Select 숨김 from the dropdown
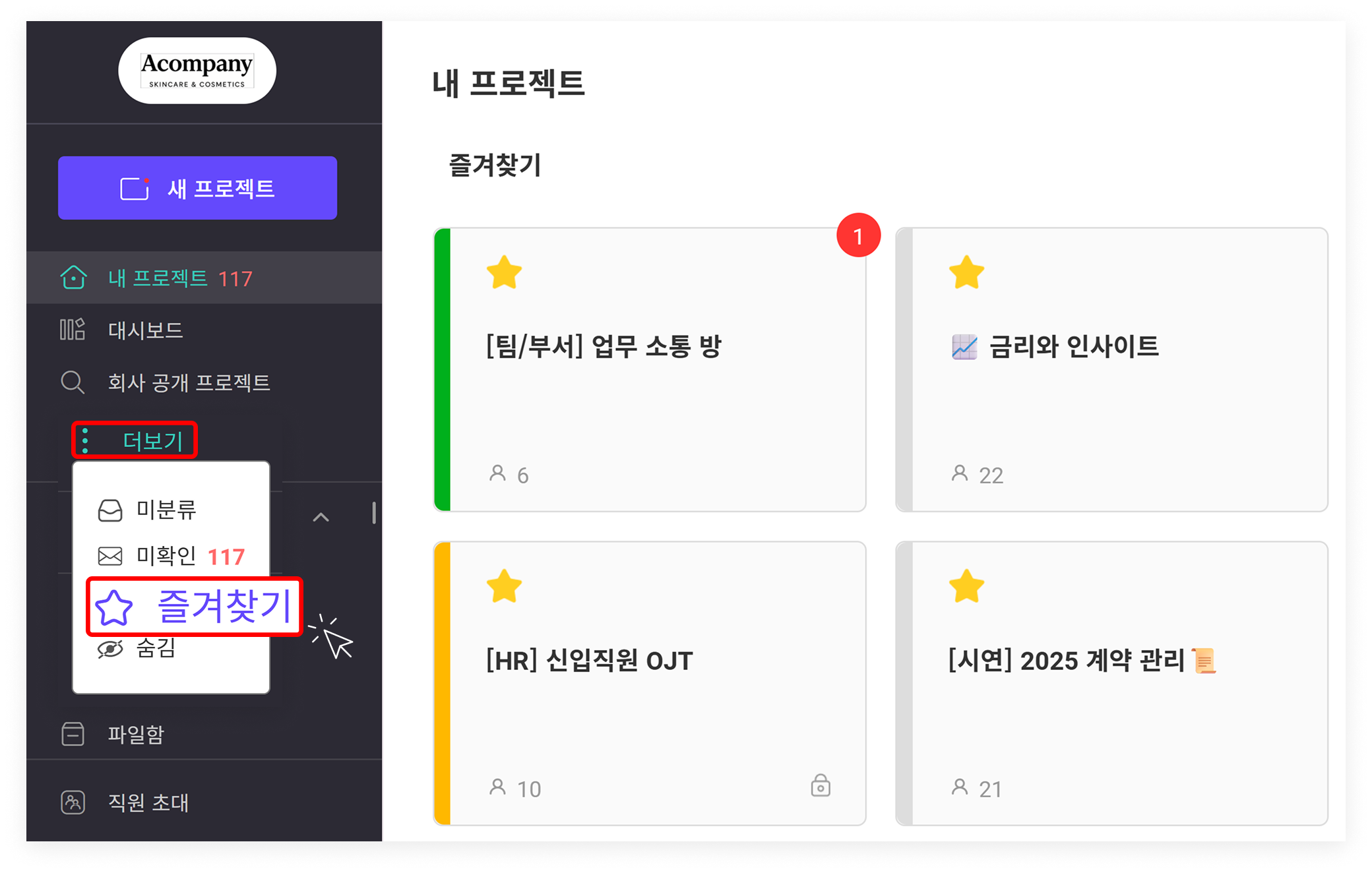The width and height of the screenshot is (1372, 873). pyautogui.click(x=156, y=649)
